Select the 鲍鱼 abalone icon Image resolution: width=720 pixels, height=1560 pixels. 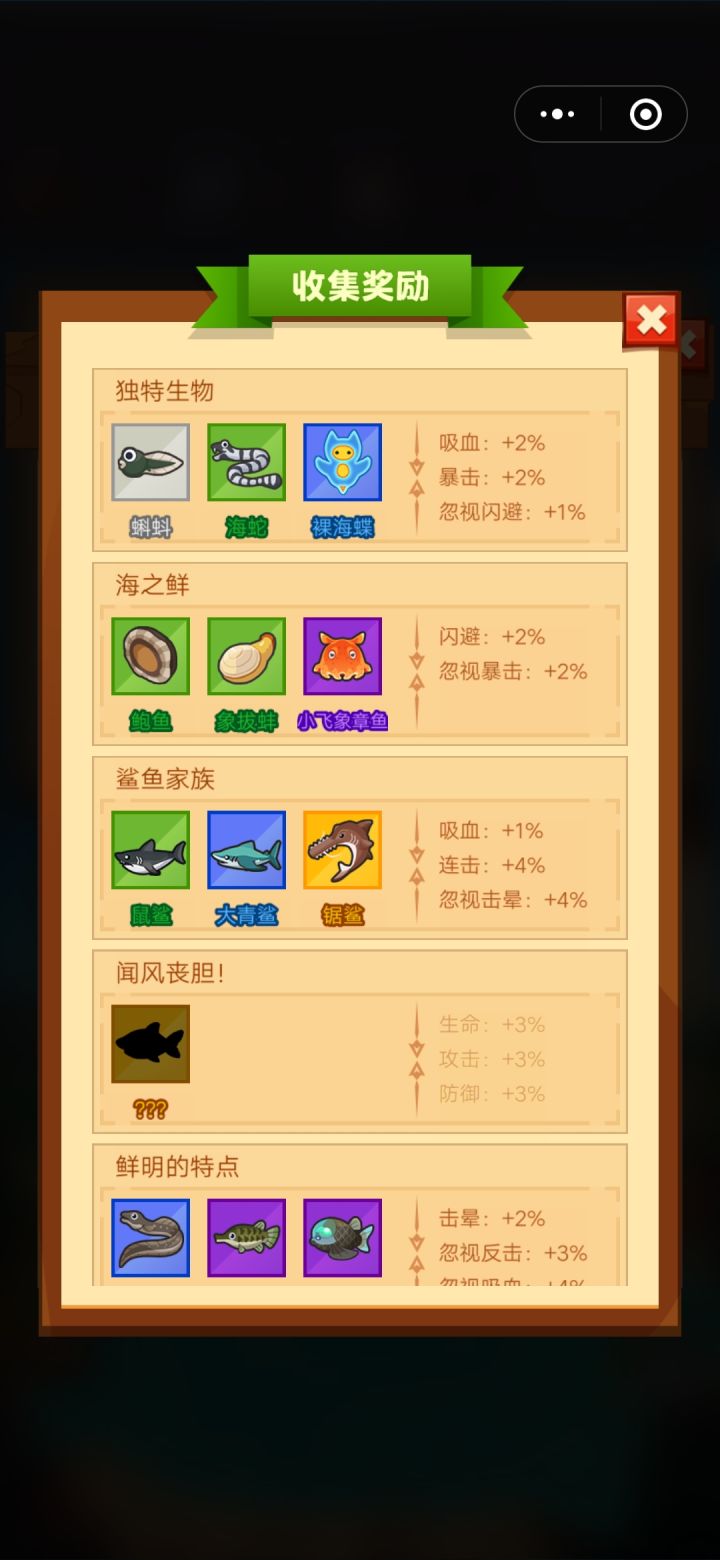(150, 657)
